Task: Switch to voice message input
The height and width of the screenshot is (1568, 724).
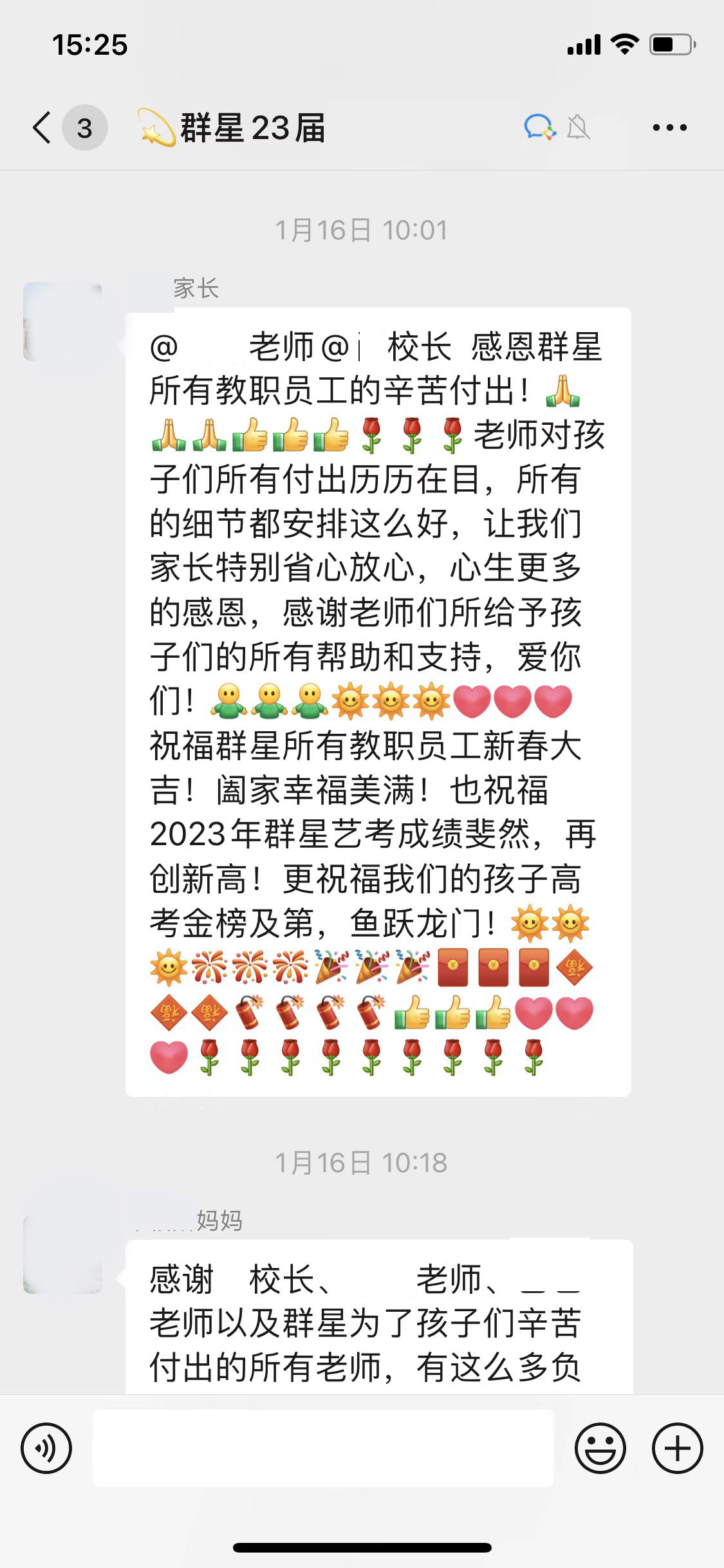Action: pos(46,1448)
